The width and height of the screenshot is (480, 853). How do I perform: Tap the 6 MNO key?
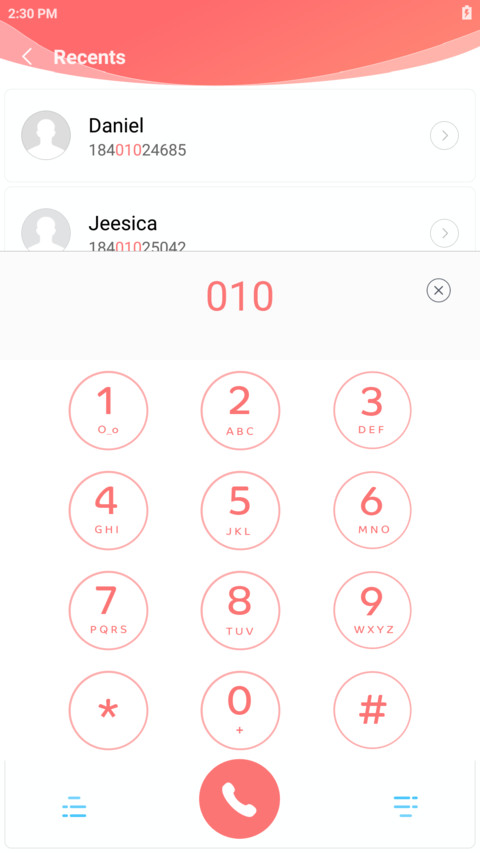point(372,510)
